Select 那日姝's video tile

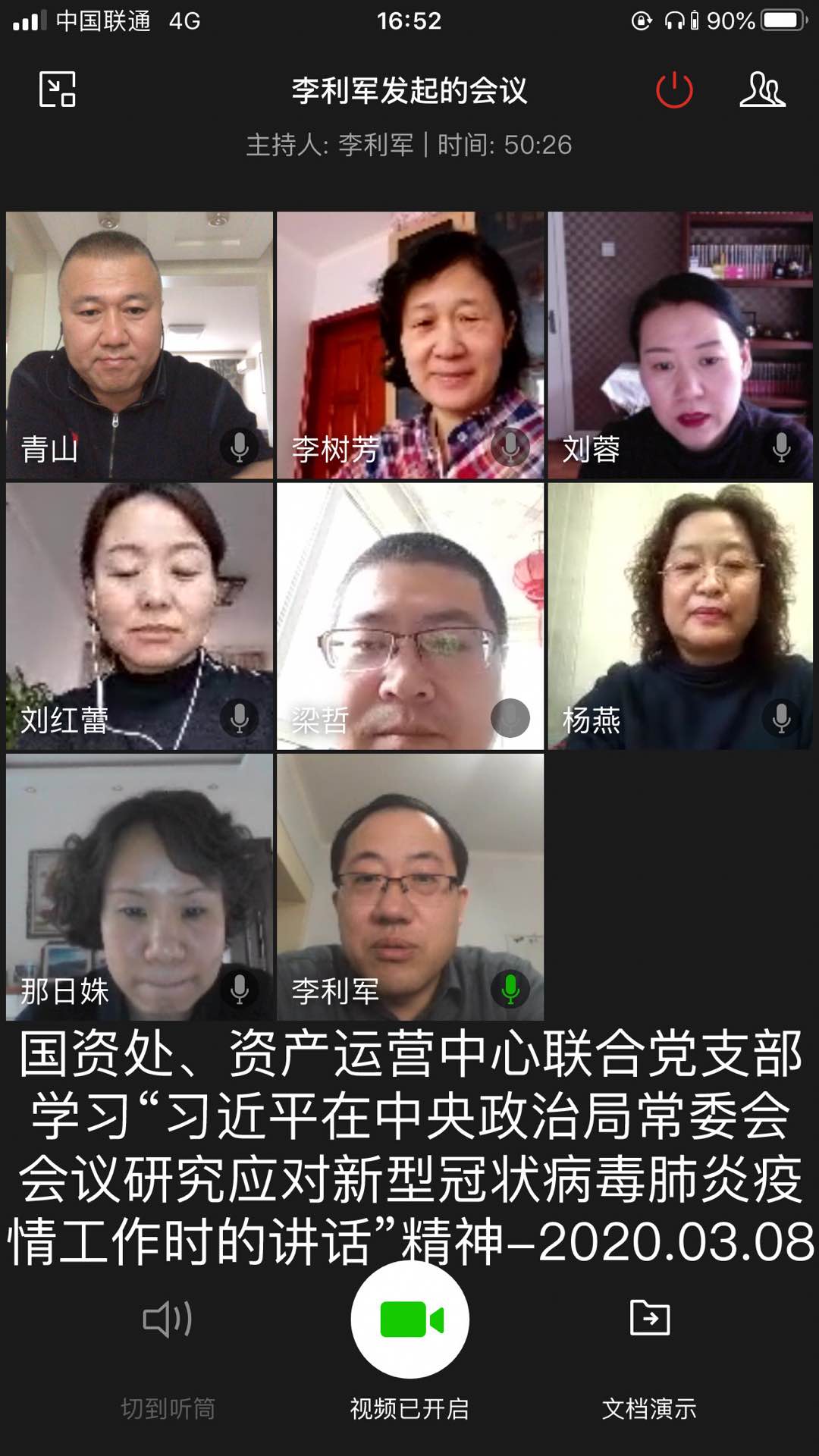(140, 886)
